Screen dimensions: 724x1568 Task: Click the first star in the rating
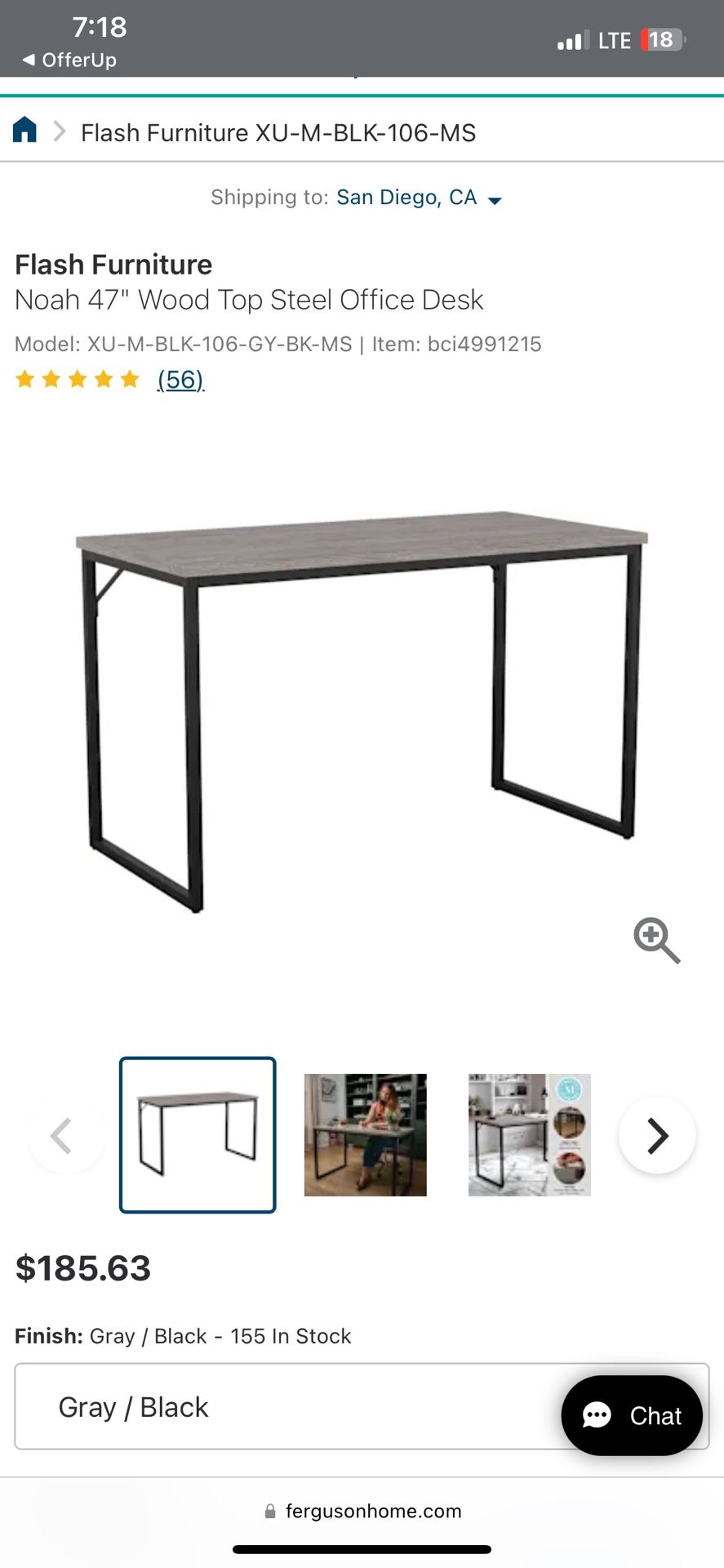click(x=24, y=379)
